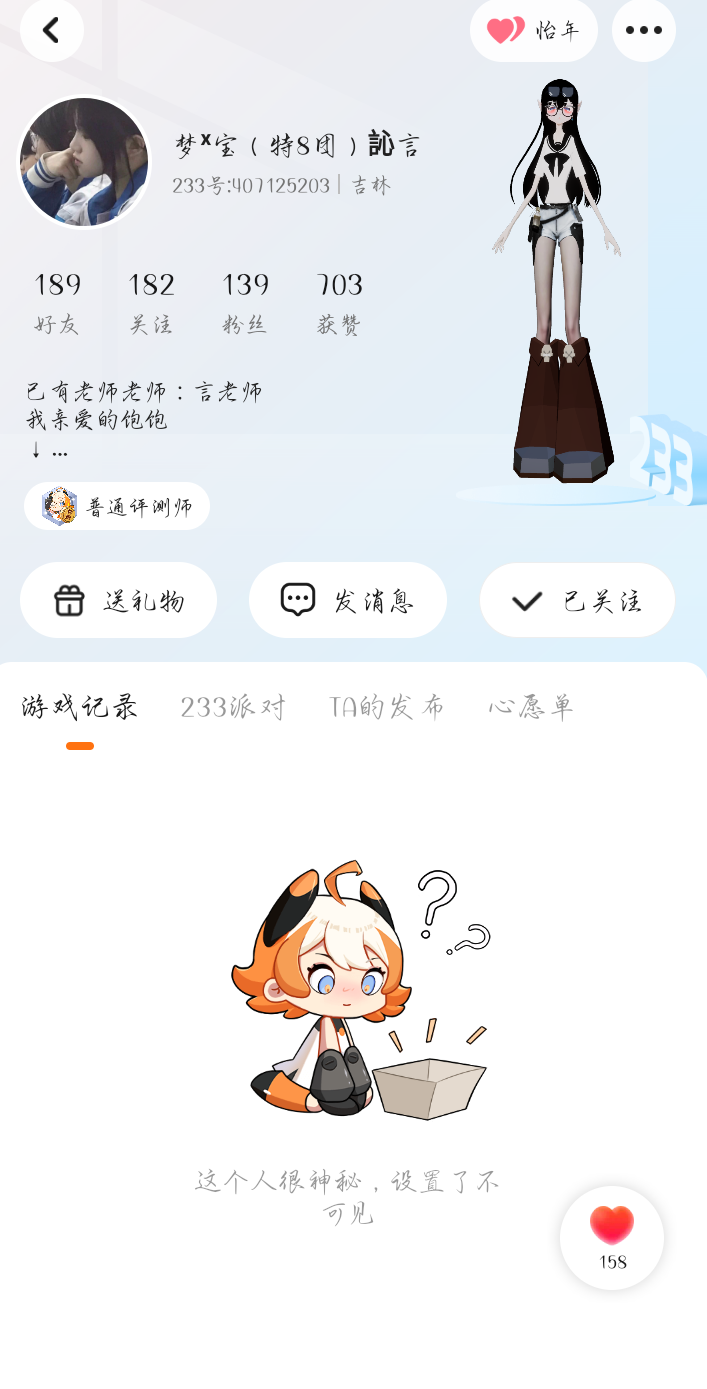The height and width of the screenshot is (1389, 707).
Task: Open the 189 好友 friends list
Action: [57, 303]
